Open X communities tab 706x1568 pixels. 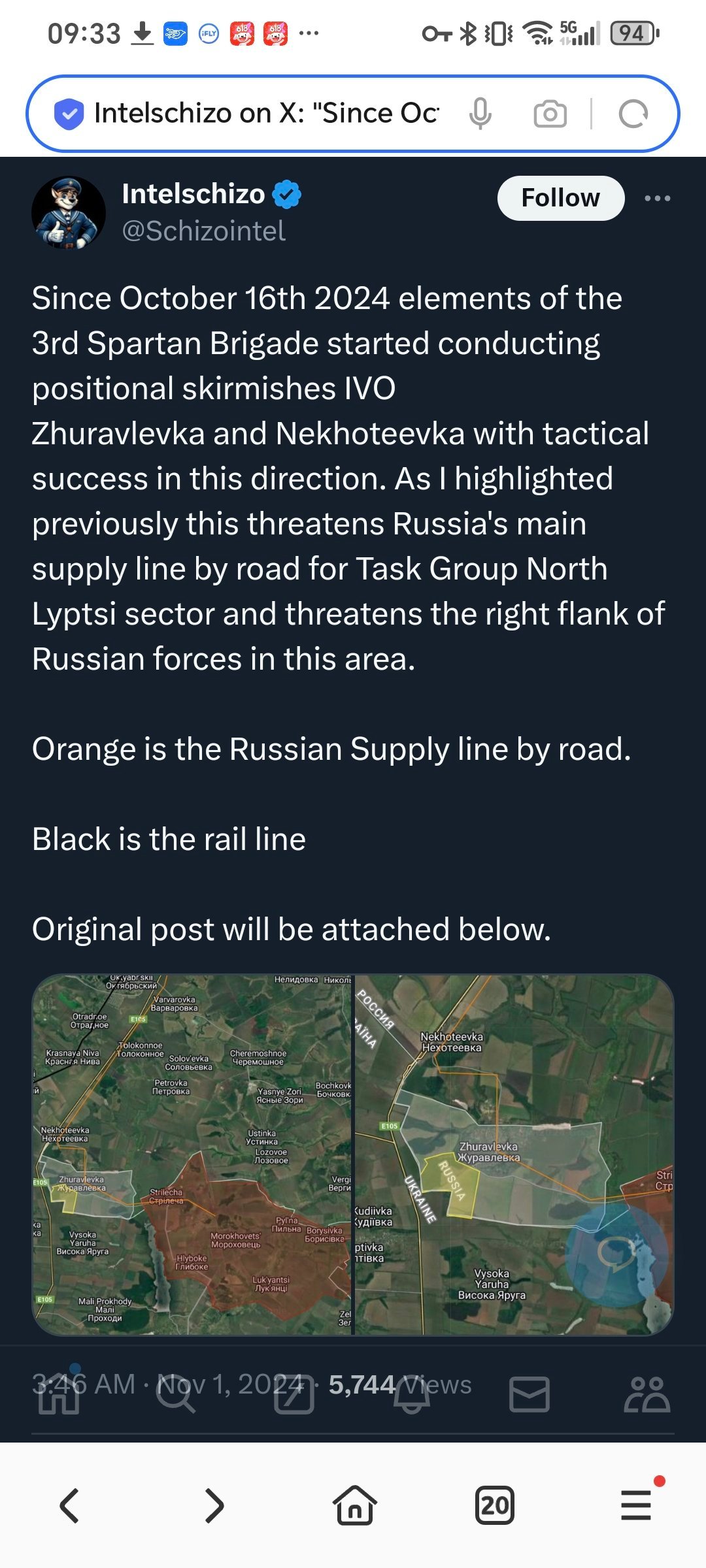click(x=647, y=1395)
